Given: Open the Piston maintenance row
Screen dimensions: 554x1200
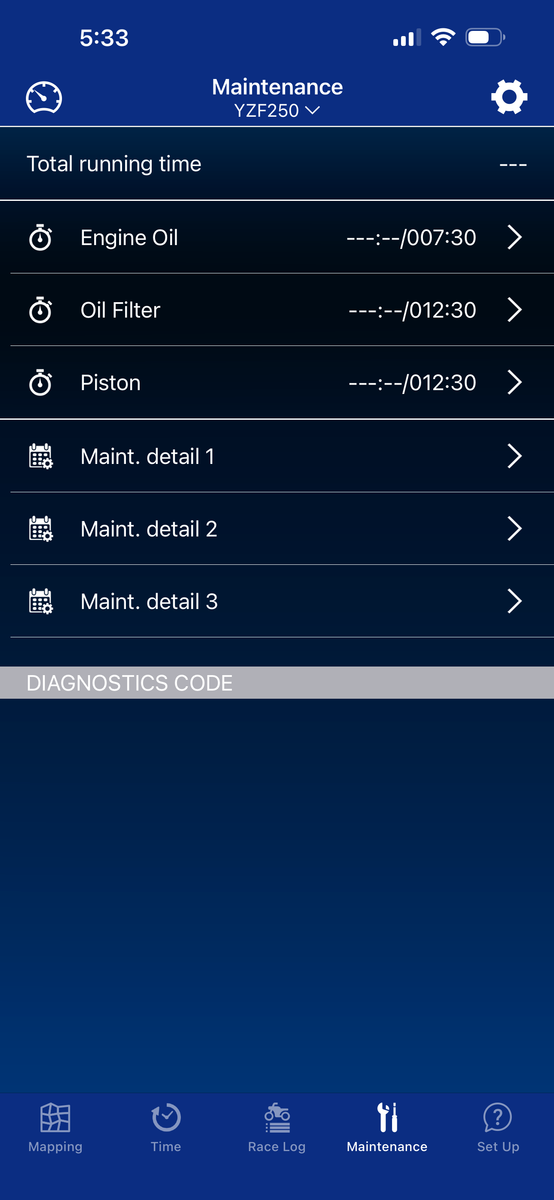Looking at the screenshot, I should [x=277, y=383].
